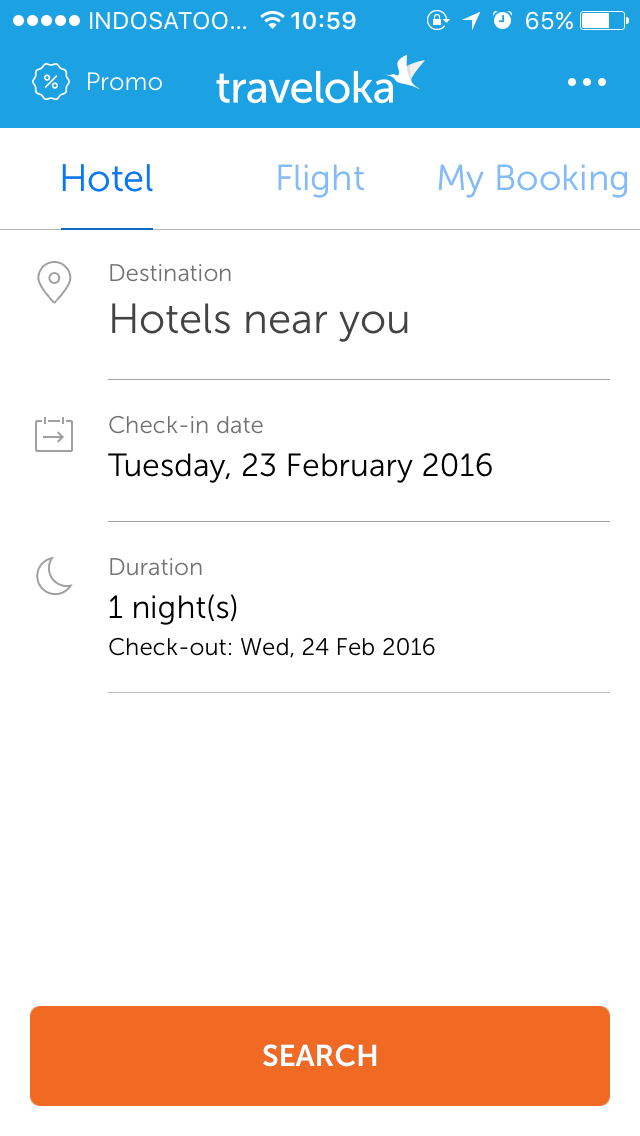Open the three-dot overflow menu

586,82
